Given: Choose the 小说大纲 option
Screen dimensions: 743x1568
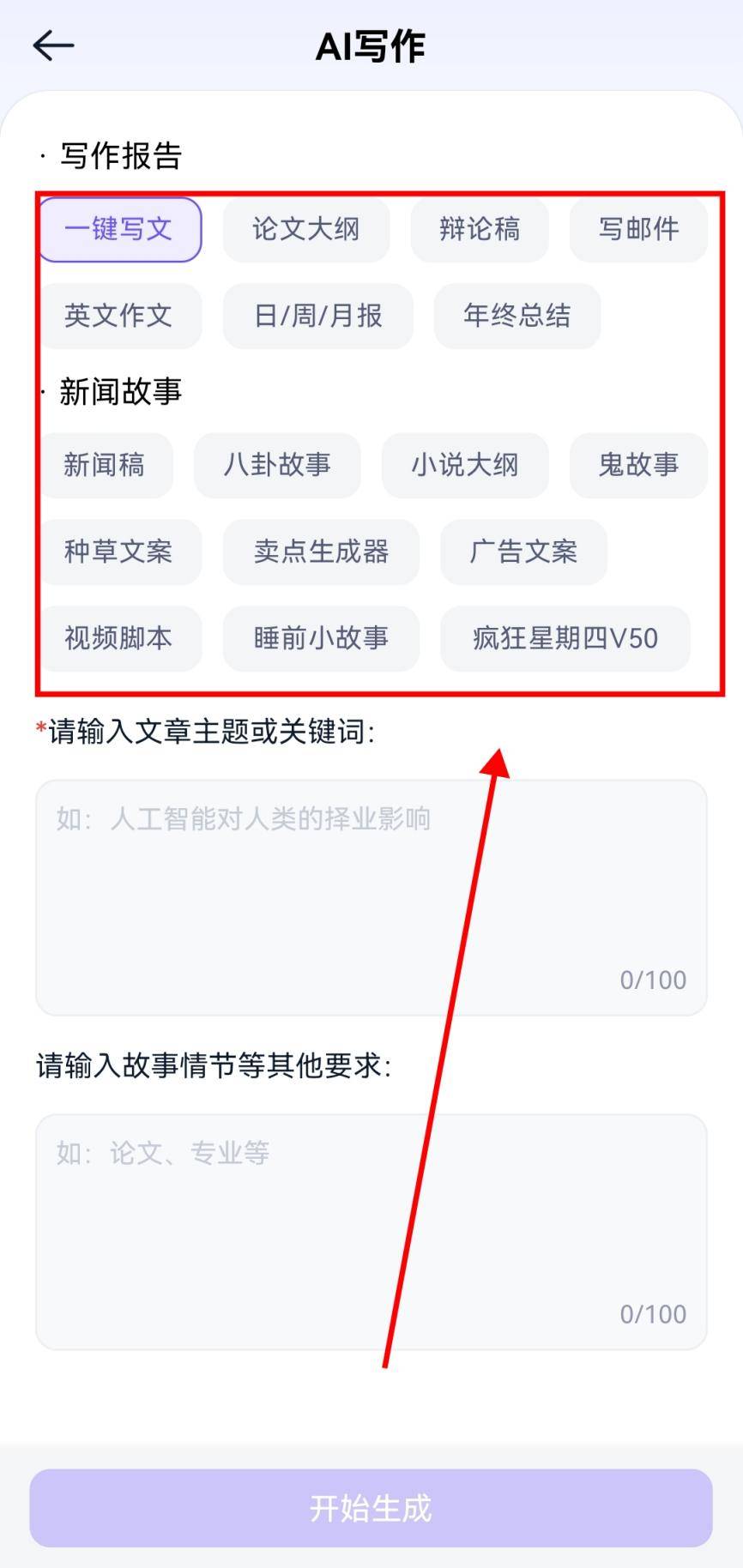Looking at the screenshot, I should click(464, 466).
